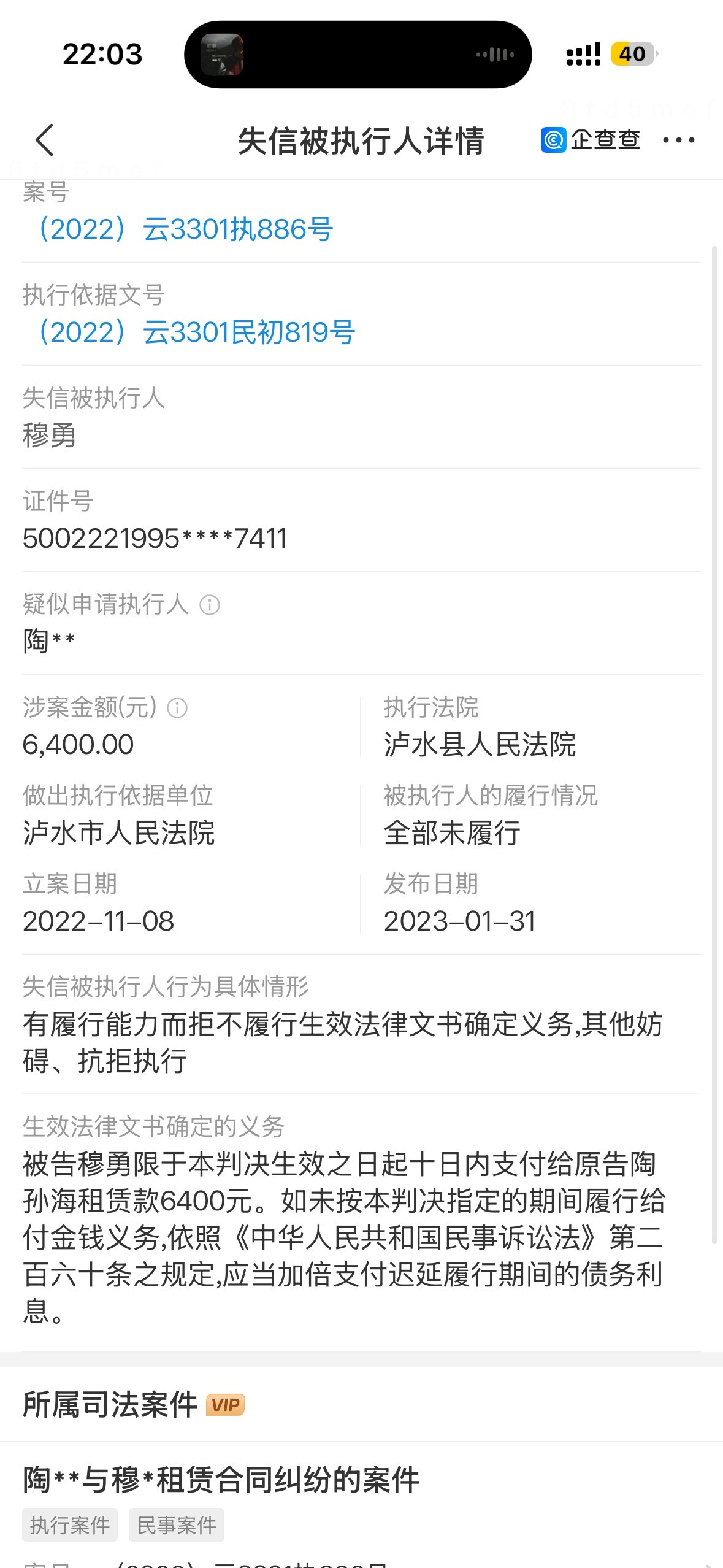This screenshot has height=1568, width=723.
Task: Open case number (2022)云3301执886号
Action: pyautogui.click(x=185, y=230)
